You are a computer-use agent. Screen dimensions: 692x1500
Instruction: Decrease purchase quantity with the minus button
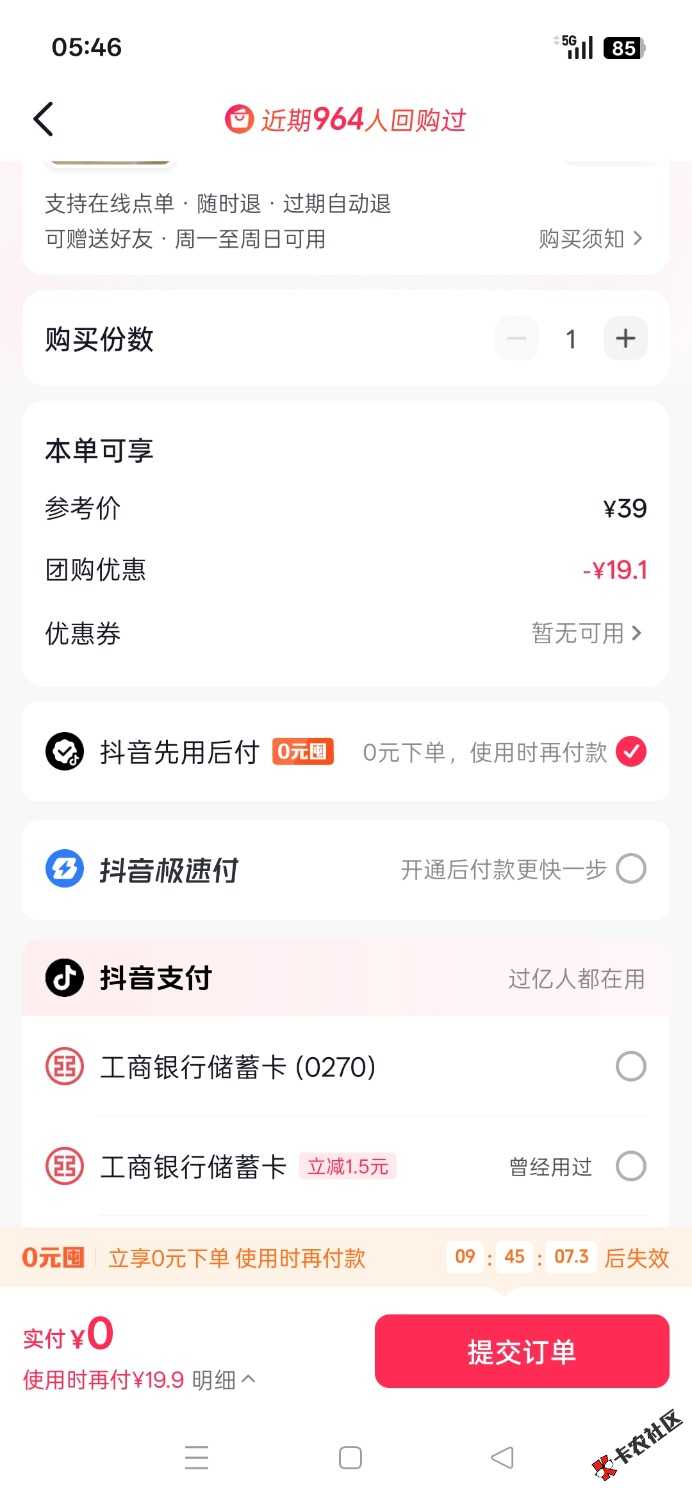click(516, 339)
